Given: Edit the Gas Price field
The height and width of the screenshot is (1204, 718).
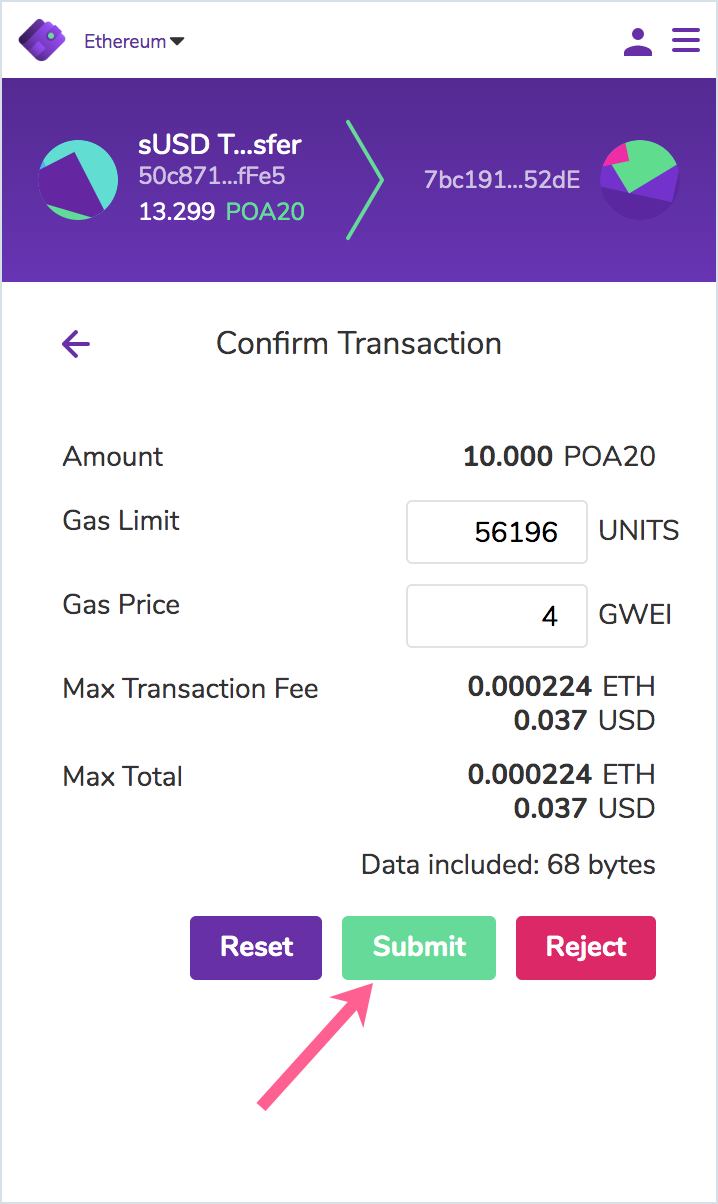Looking at the screenshot, I should [497, 616].
